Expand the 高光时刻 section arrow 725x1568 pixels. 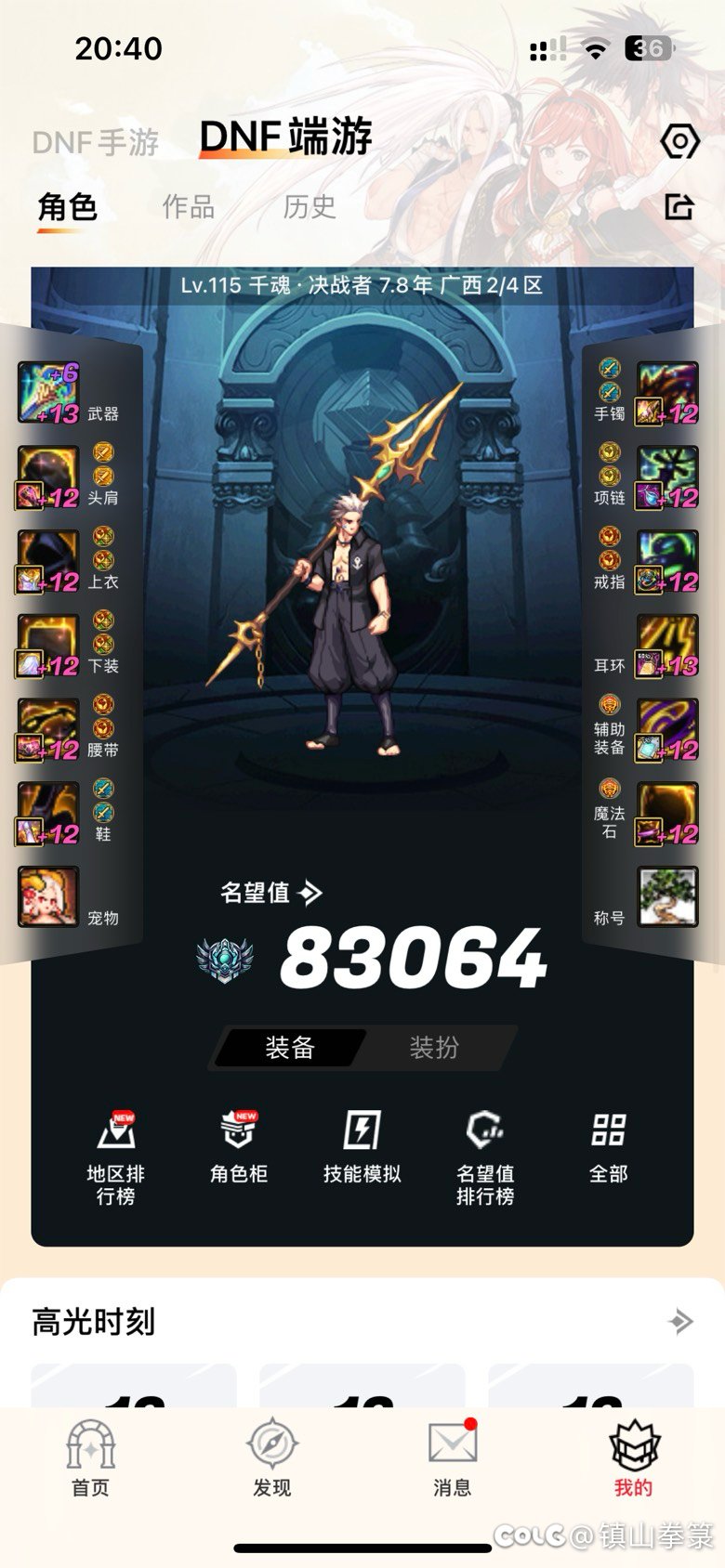pyautogui.click(x=680, y=1321)
